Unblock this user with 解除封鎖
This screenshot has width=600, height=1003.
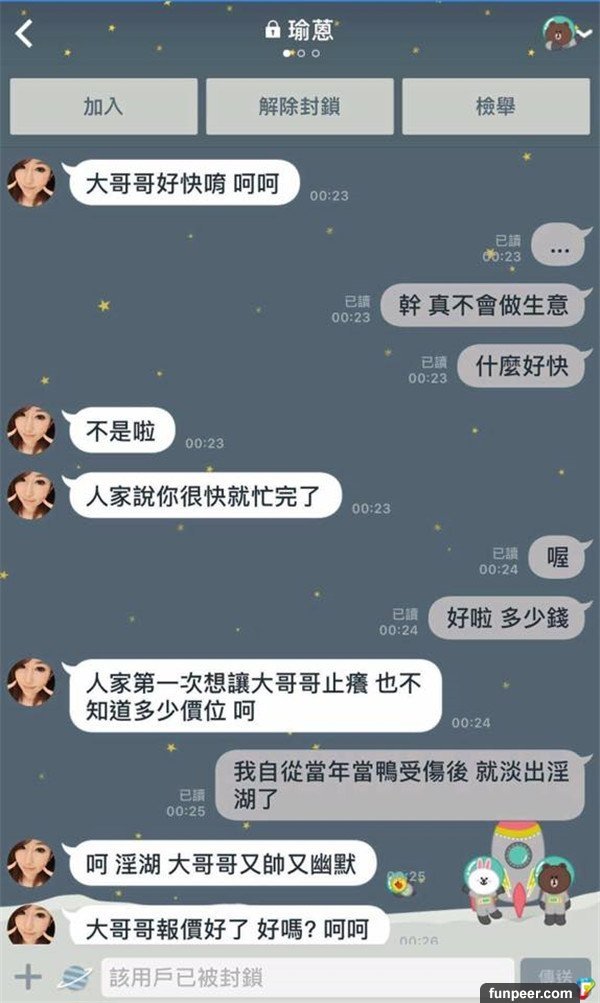tap(299, 106)
